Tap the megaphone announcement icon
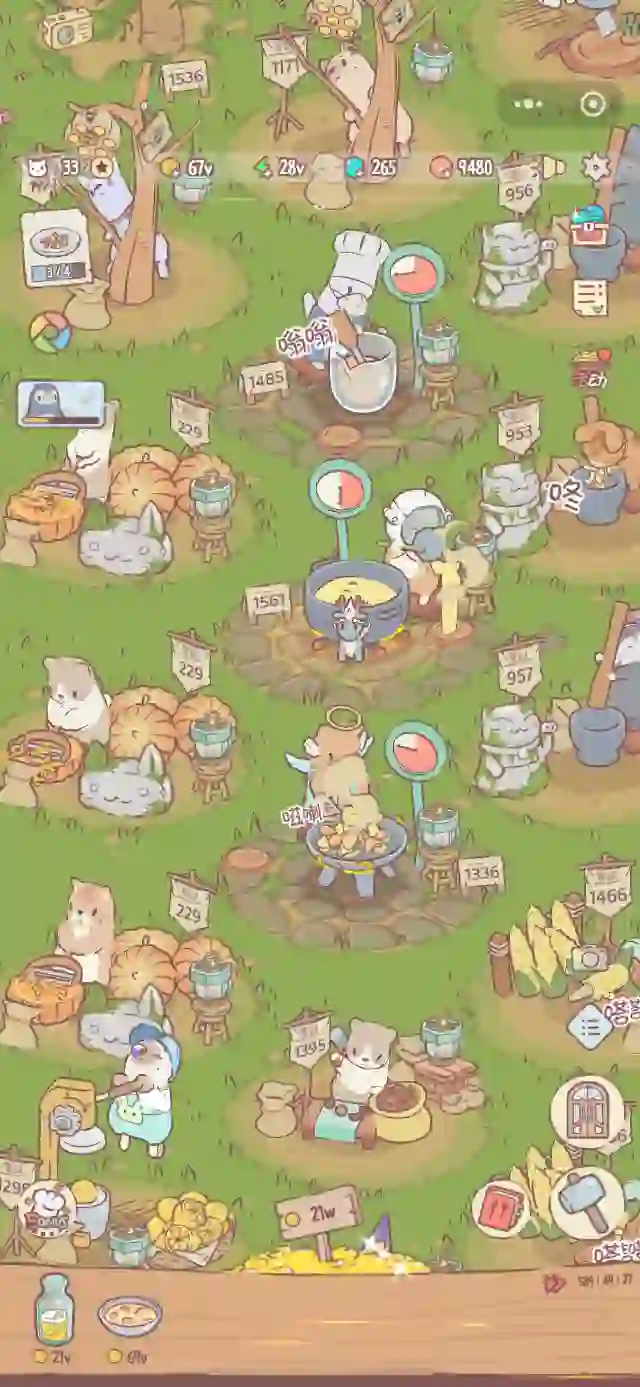 pos(553,166)
